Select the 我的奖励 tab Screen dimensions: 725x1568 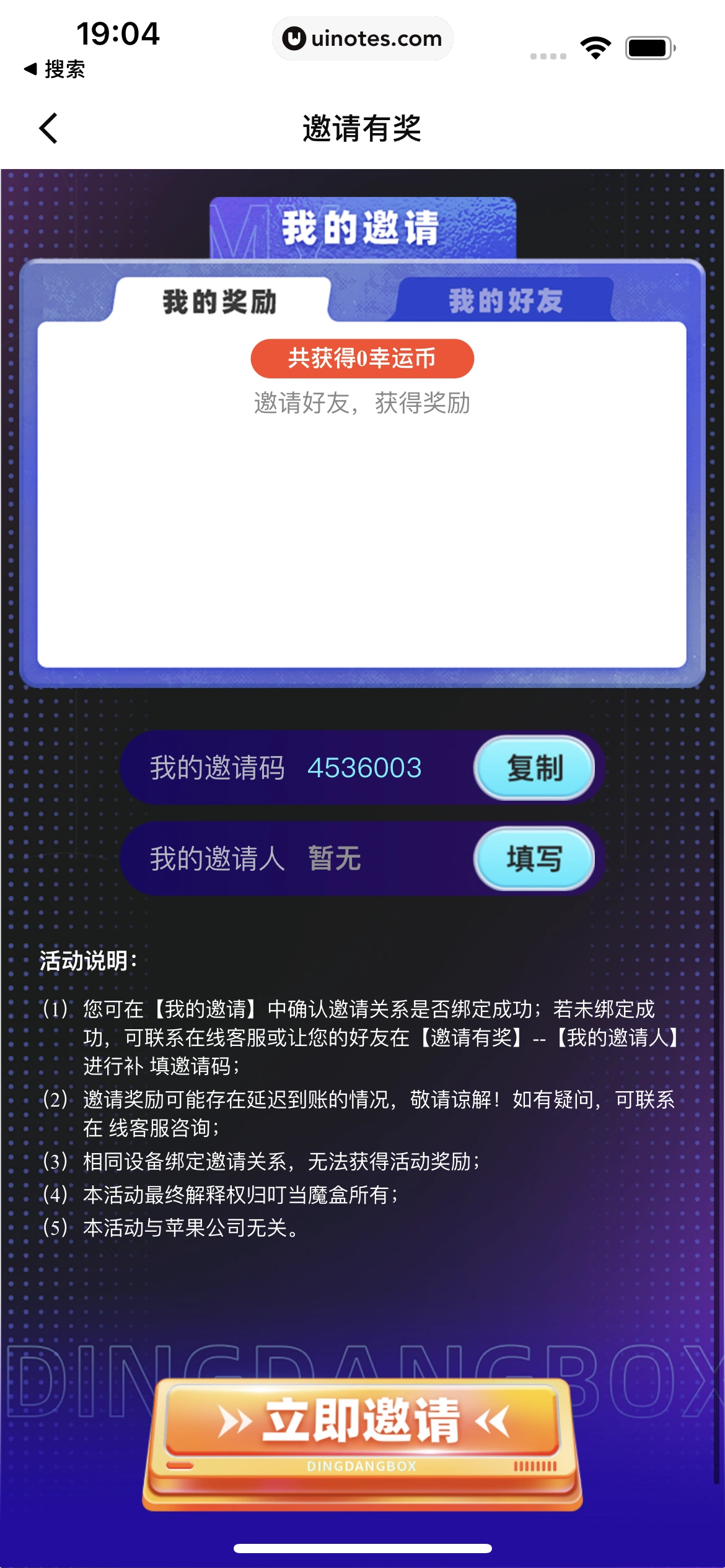coord(220,302)
